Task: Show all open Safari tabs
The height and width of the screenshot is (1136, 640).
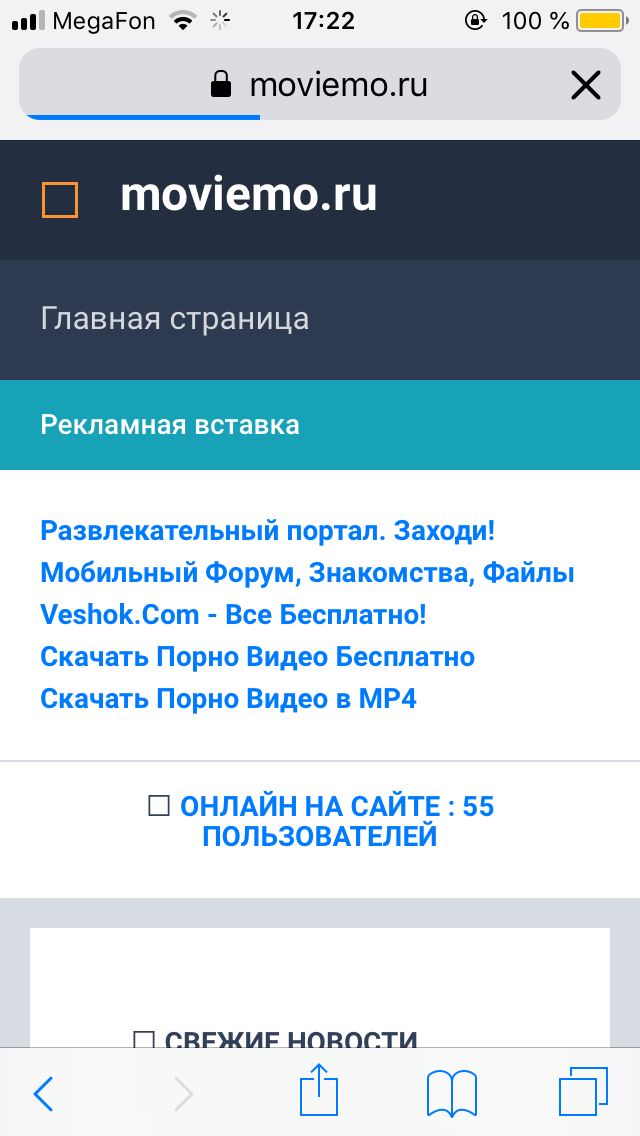Action: pos(583,1094)
